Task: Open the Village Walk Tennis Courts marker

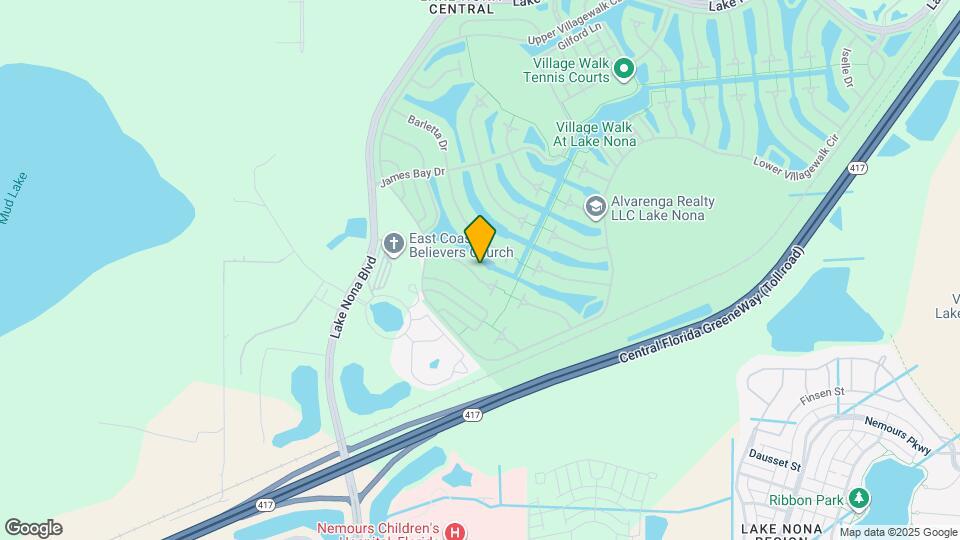Action: 624,69
